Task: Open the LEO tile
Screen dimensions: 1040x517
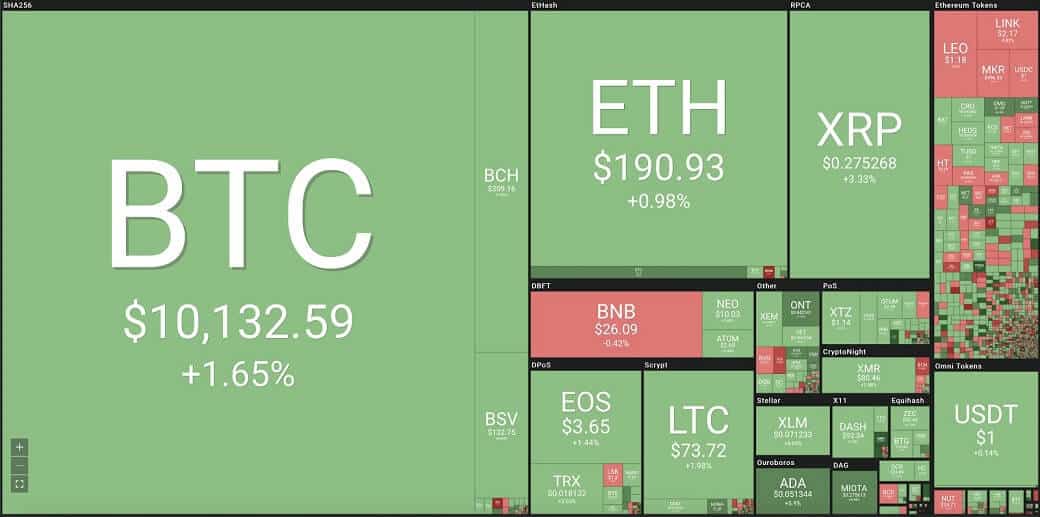Action: pyautogui.click(x=955, y=55)
